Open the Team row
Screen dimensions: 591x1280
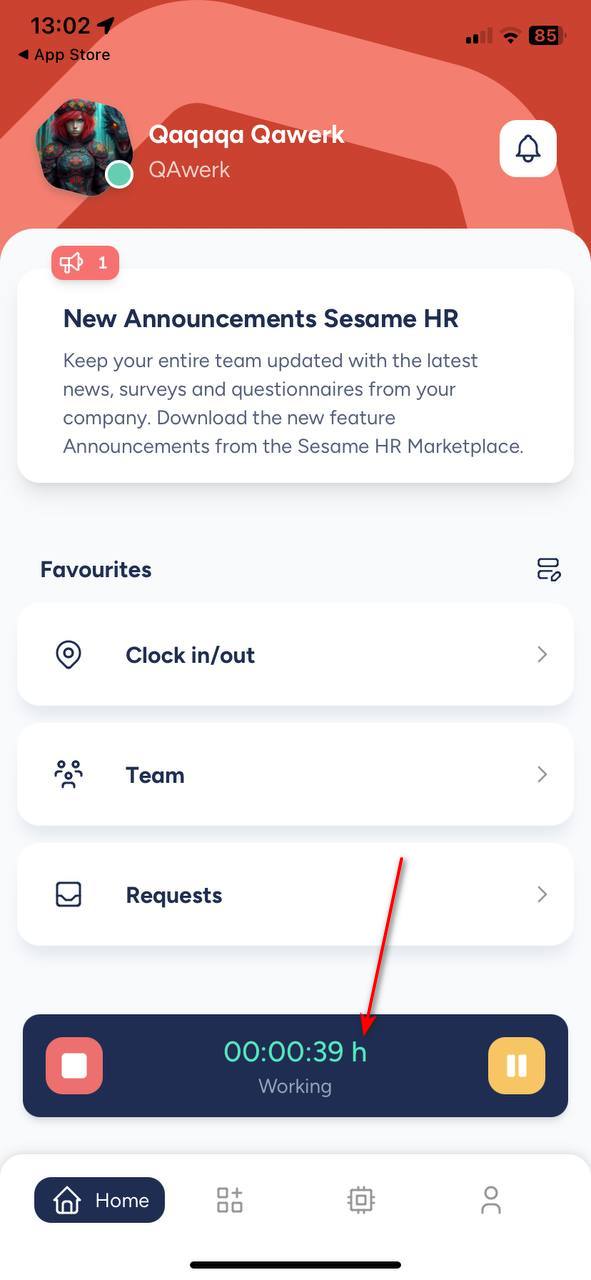295,775
